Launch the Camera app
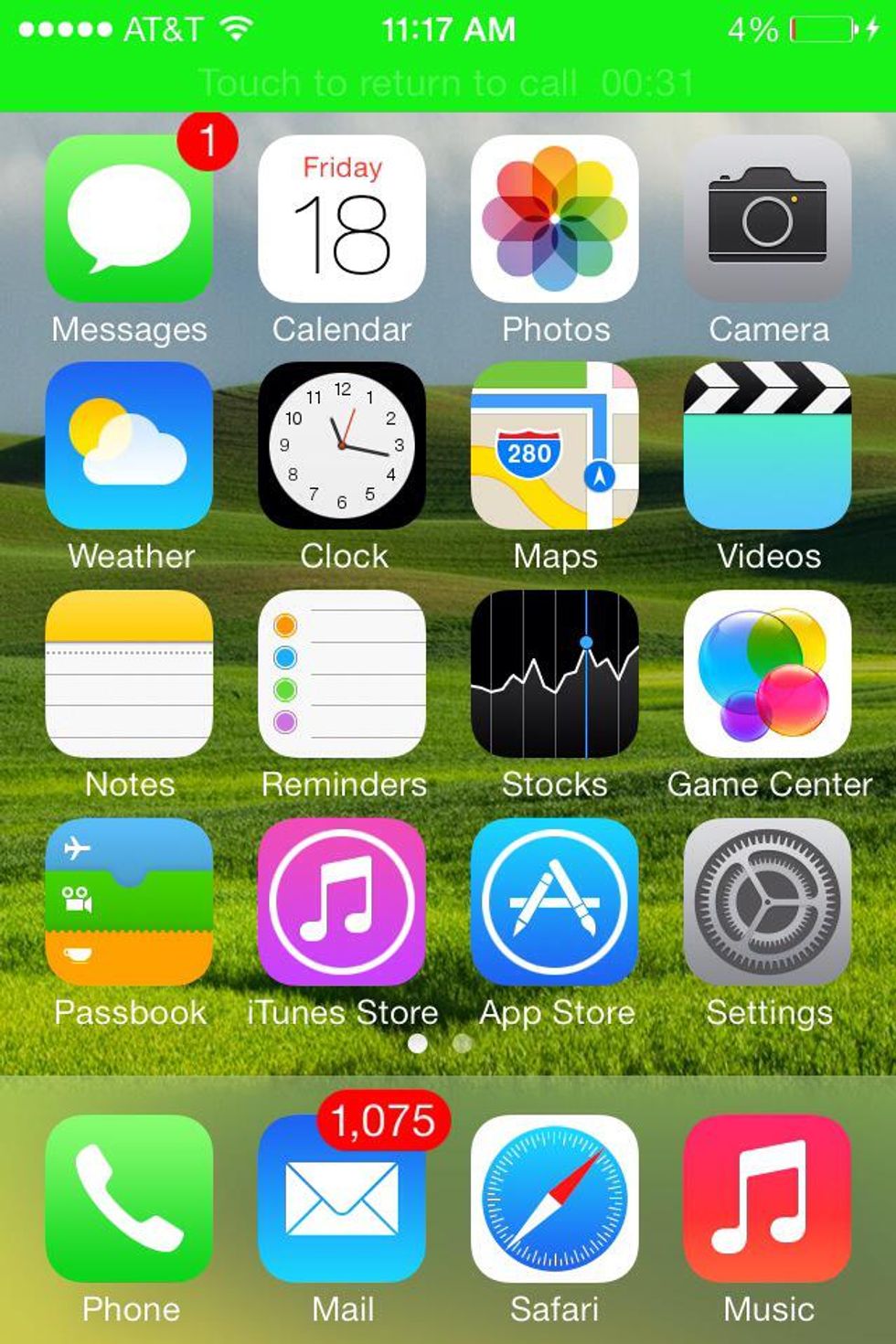Viewport: 896px width, 1344px height. click(x=767, y=219)
